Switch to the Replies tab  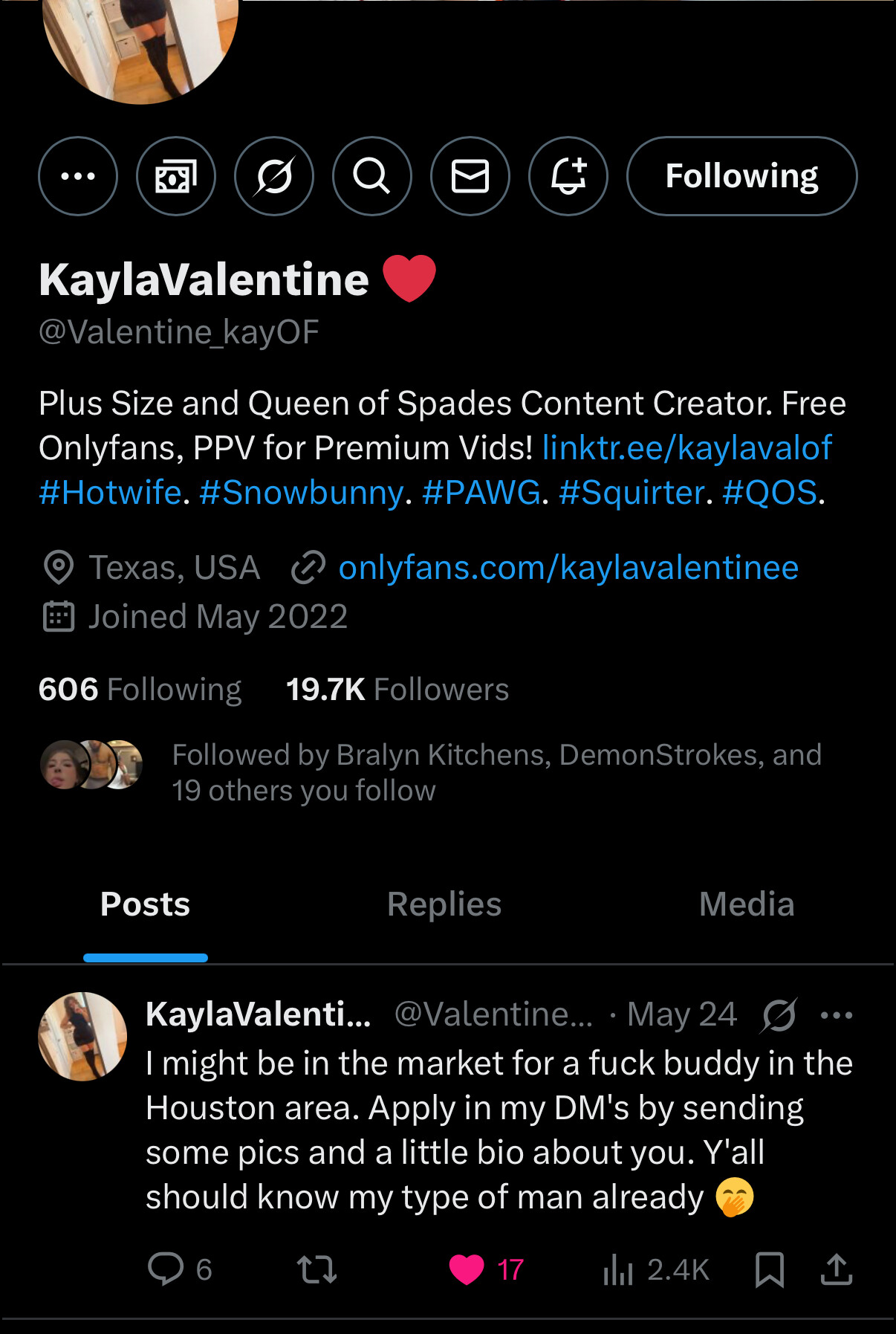444,904
